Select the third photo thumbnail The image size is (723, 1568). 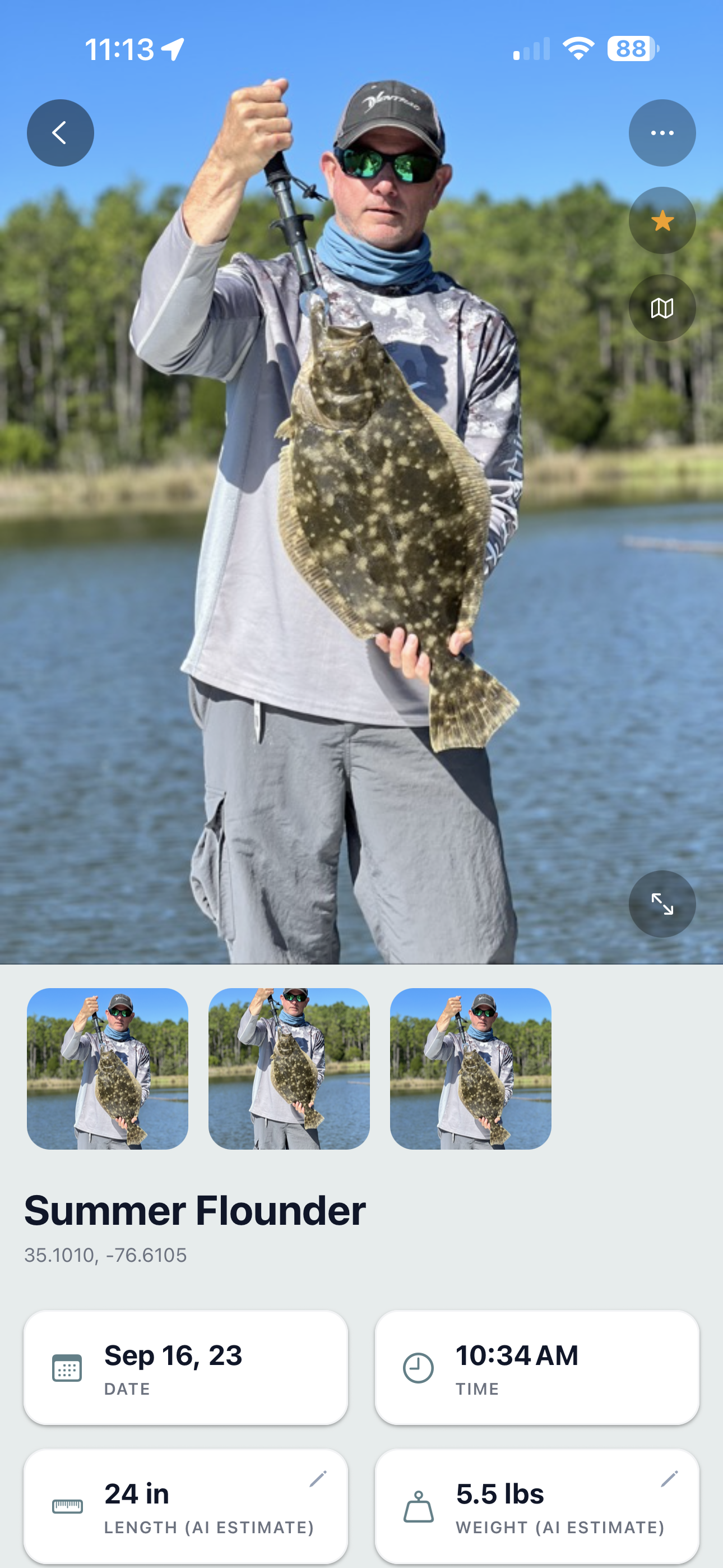(x=470, y=1069)
